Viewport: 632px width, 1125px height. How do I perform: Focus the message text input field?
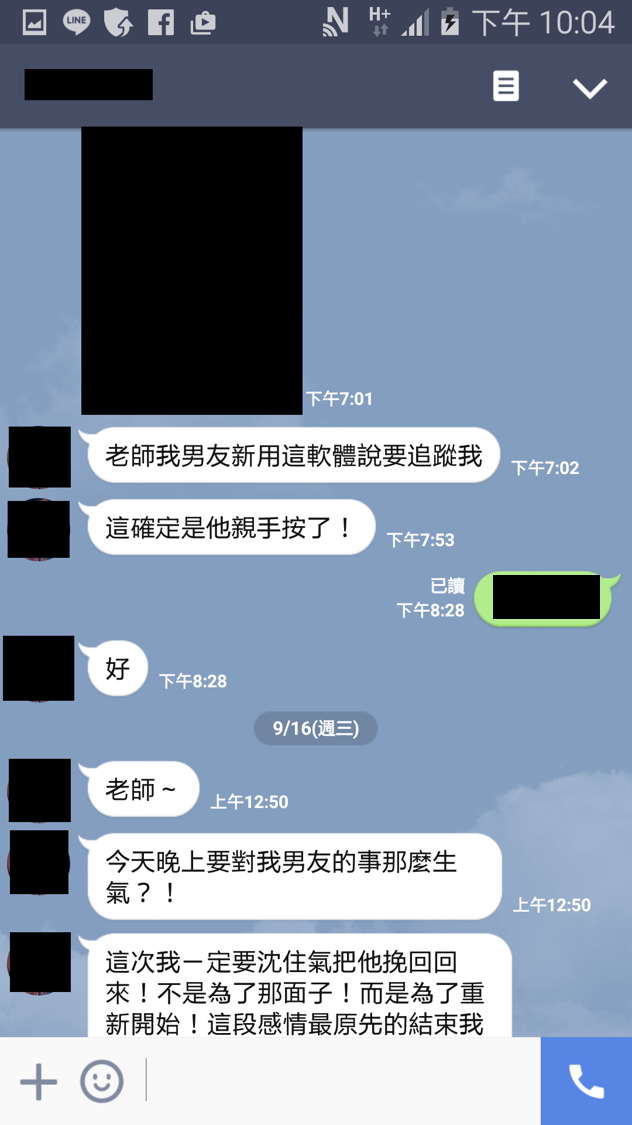(340, 1081)
